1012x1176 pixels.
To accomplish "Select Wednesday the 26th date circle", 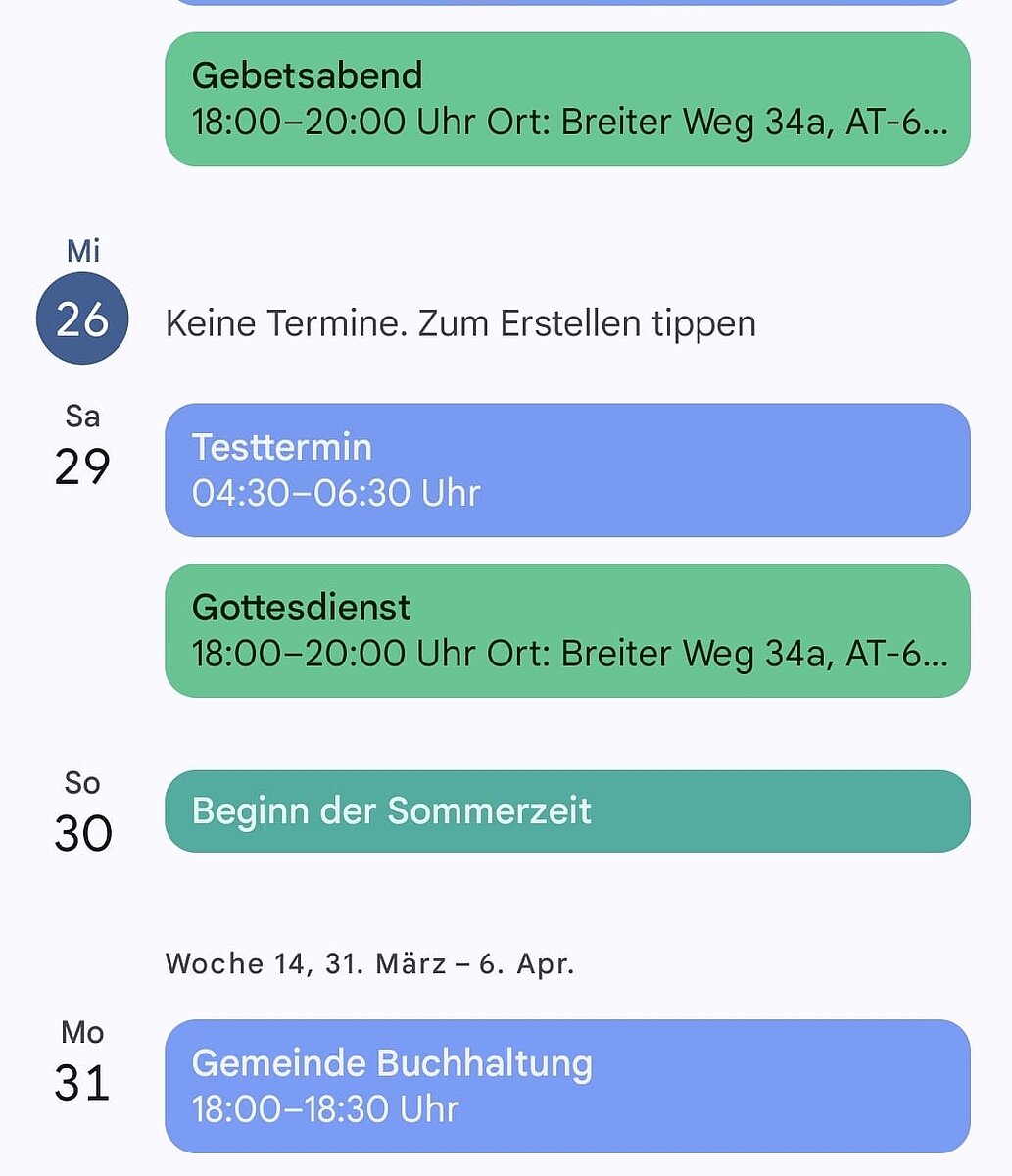I will (82, 318).
